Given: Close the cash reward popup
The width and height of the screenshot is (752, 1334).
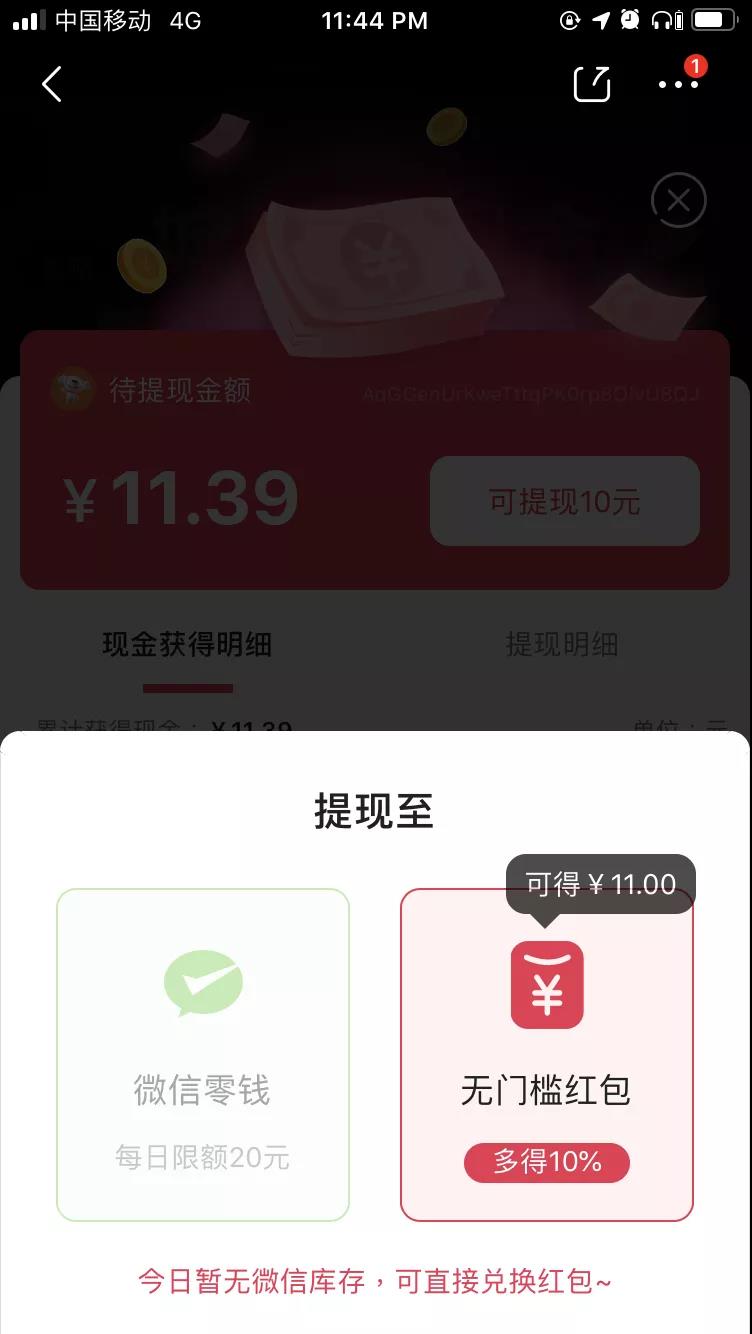Looking at the screenshot, I should 678,201.
